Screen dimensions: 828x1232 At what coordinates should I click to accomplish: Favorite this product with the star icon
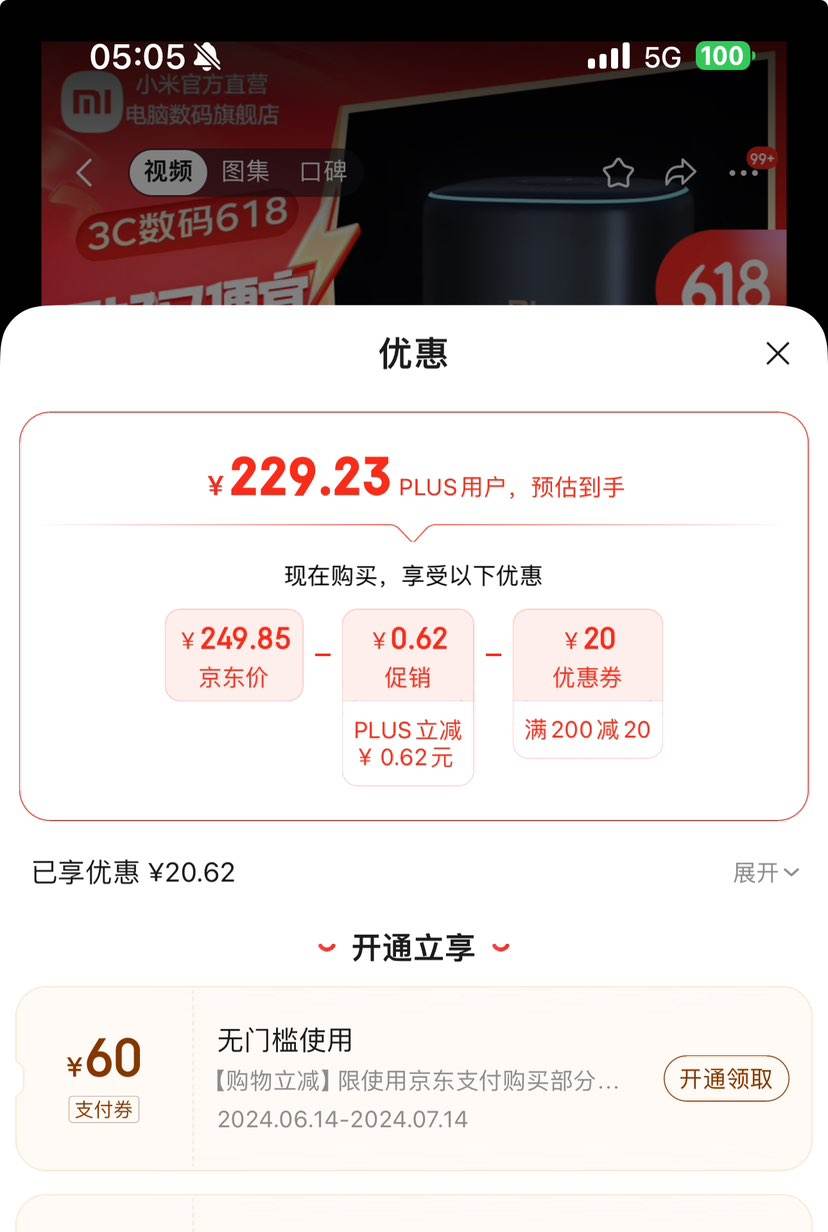click(x=619, y=173)
